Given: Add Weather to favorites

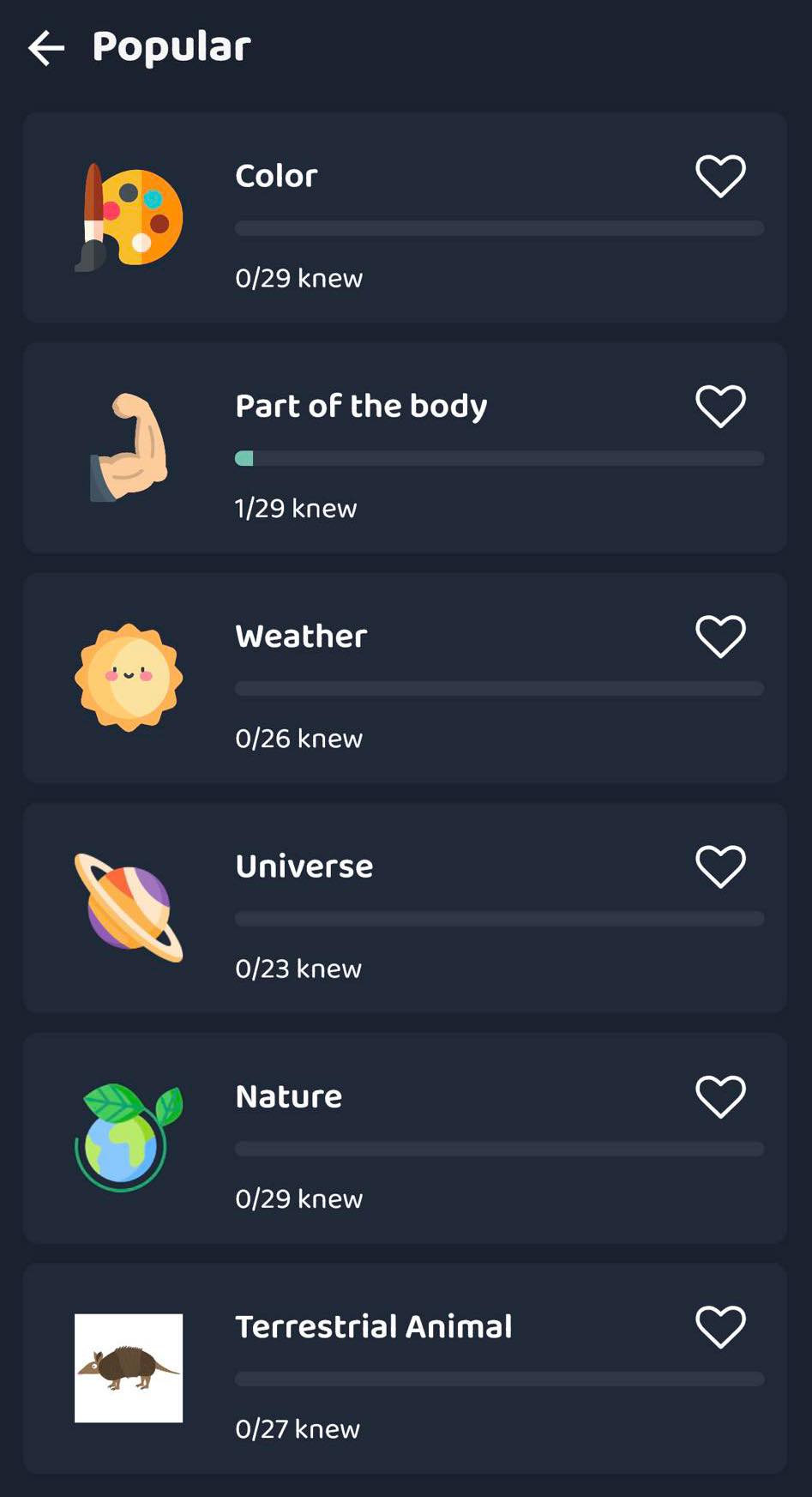Looking at the screenshot, I should 720,637.
